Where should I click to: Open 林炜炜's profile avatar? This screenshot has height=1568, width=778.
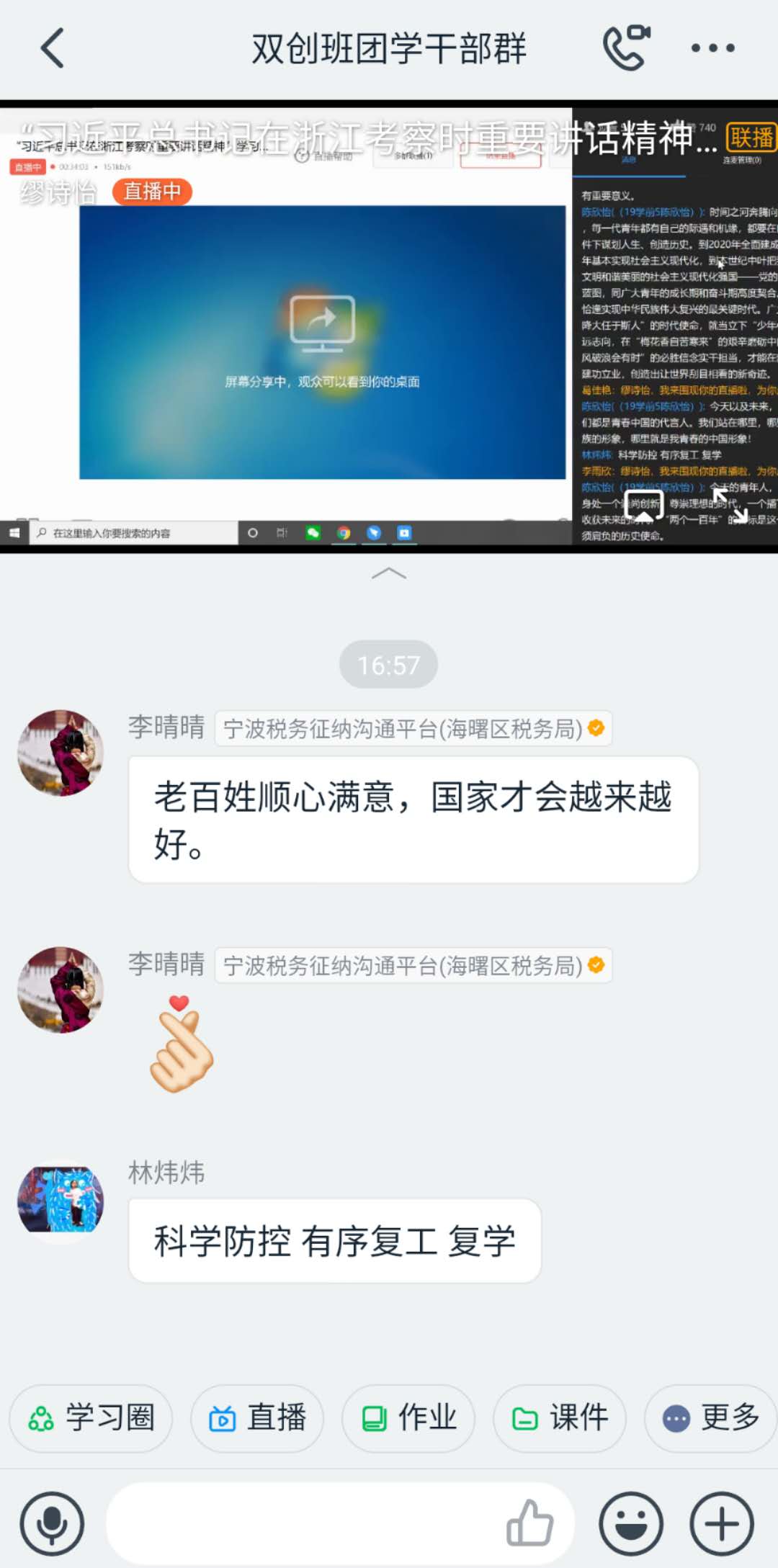click(x=61, y=1200)
